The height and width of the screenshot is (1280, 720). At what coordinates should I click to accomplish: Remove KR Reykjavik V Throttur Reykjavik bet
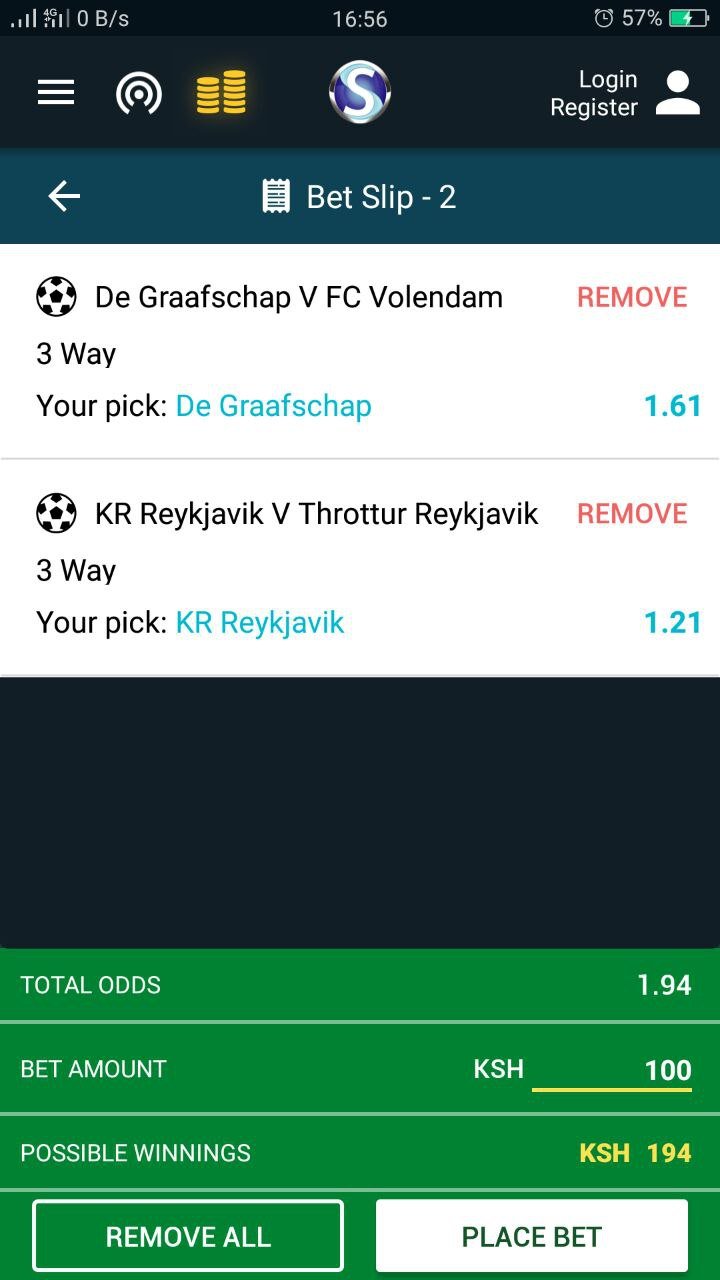632,514
